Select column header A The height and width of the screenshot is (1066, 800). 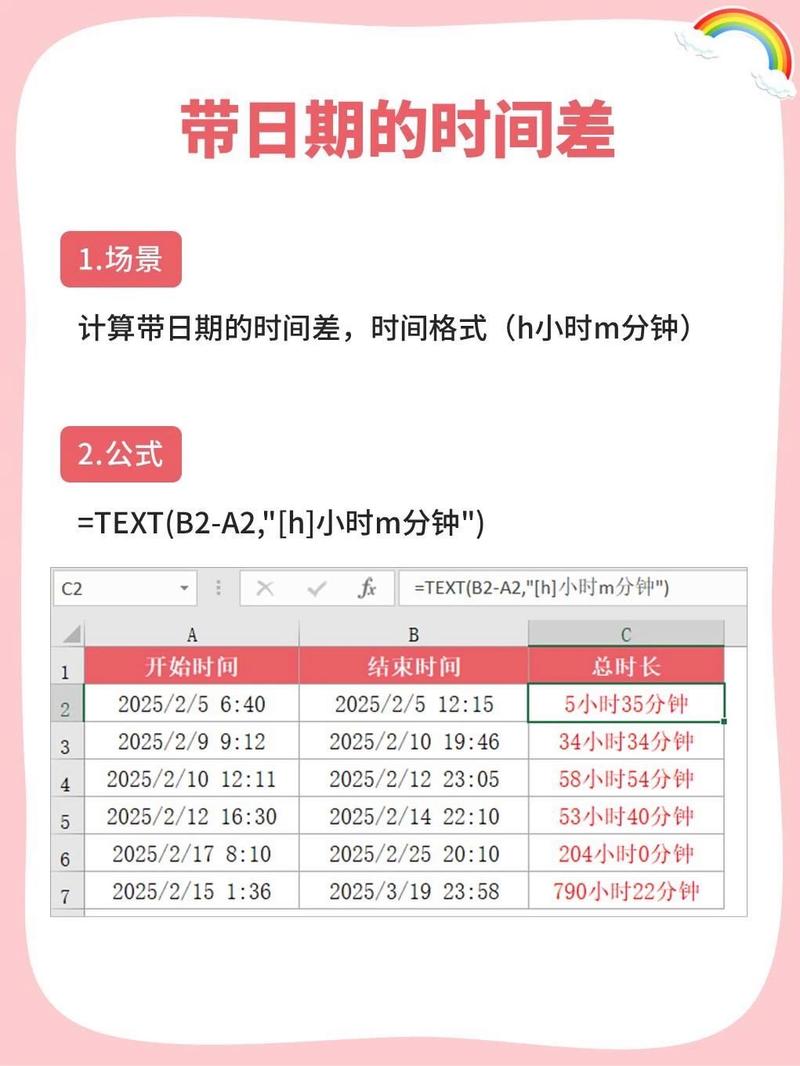point(192,633)
